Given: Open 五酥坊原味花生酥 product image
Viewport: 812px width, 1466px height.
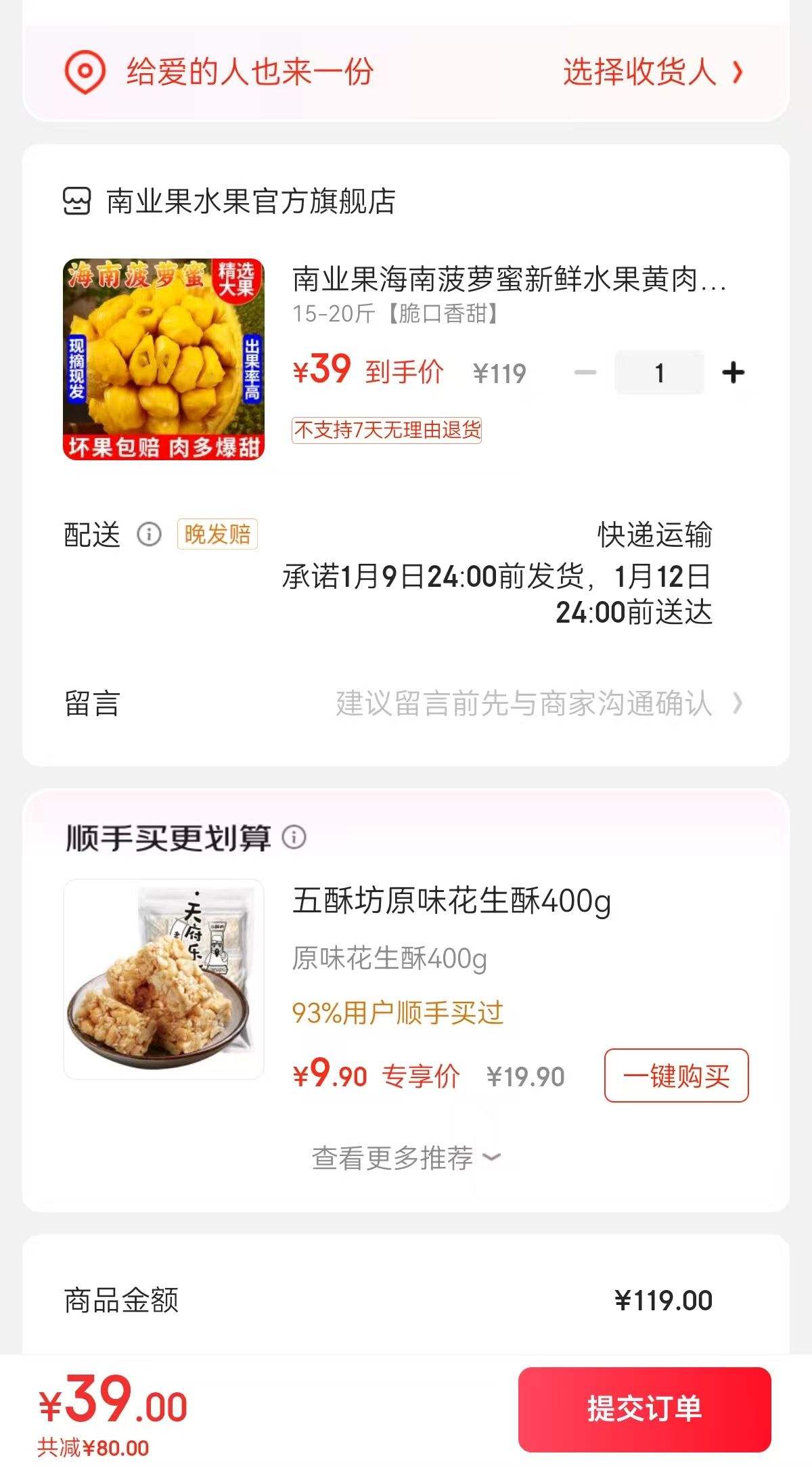Looking at the screenshot, I should [163, 979].
